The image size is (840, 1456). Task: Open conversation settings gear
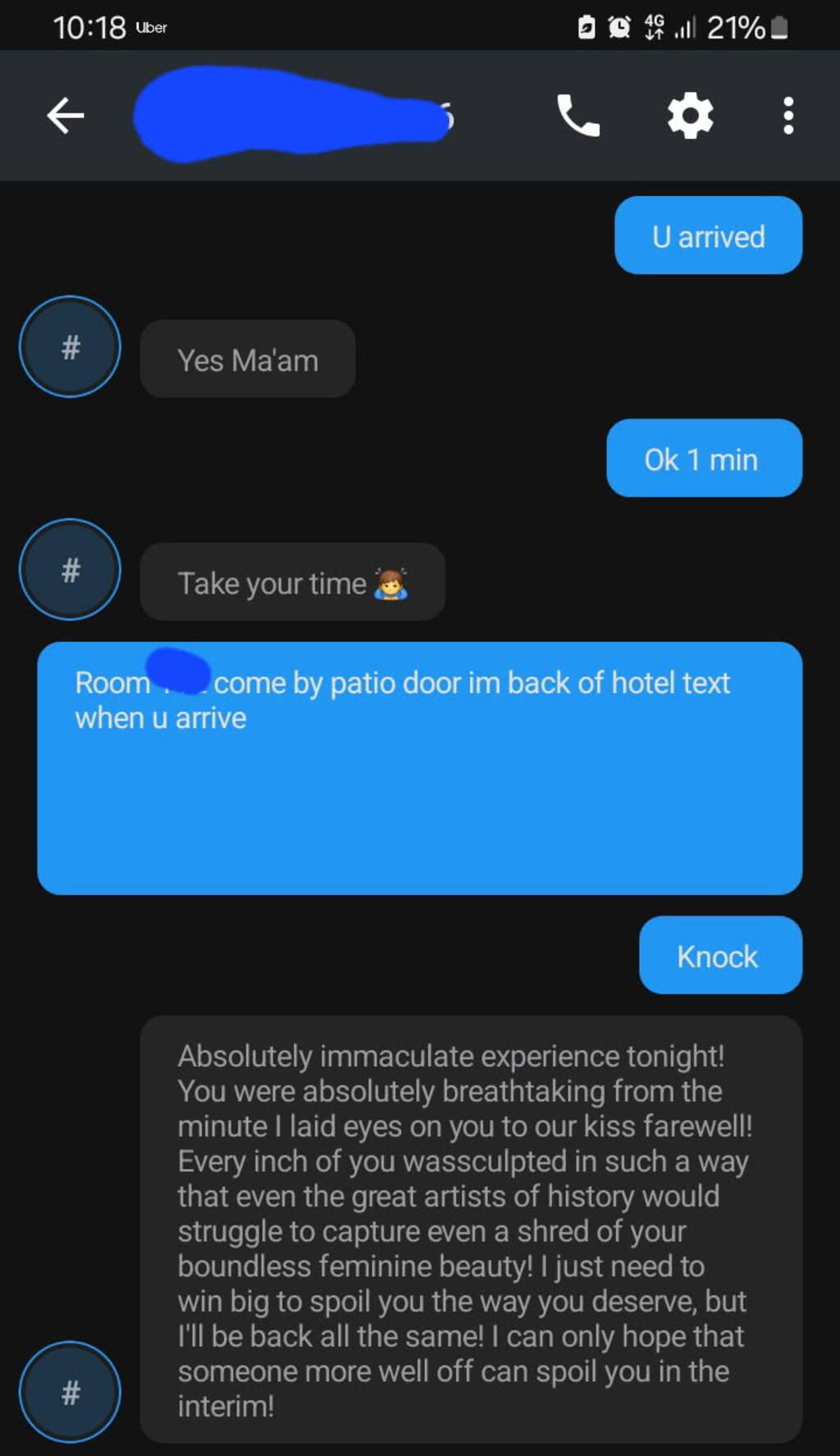pyautogui.click(x=690, y=115)
